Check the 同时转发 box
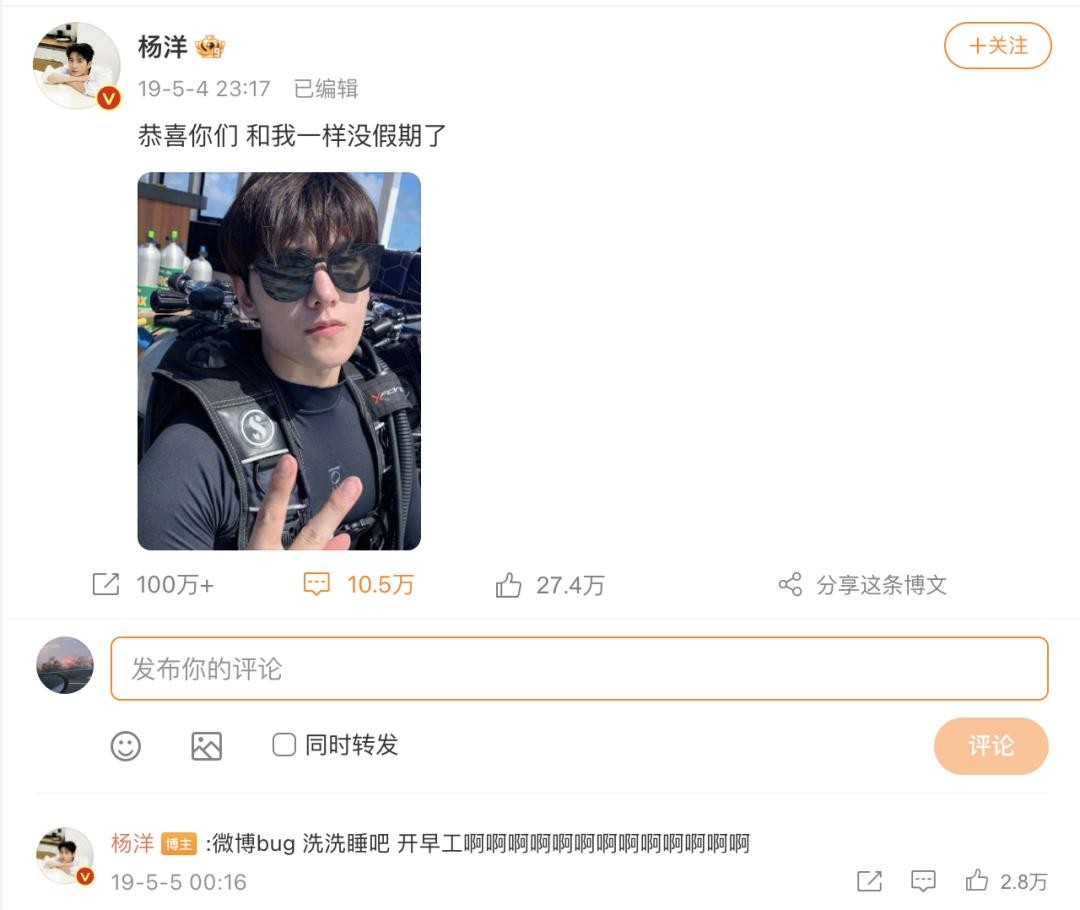The width and height of the screenshot is (1080, 910). pyautogui.click(x=285, y=745)
